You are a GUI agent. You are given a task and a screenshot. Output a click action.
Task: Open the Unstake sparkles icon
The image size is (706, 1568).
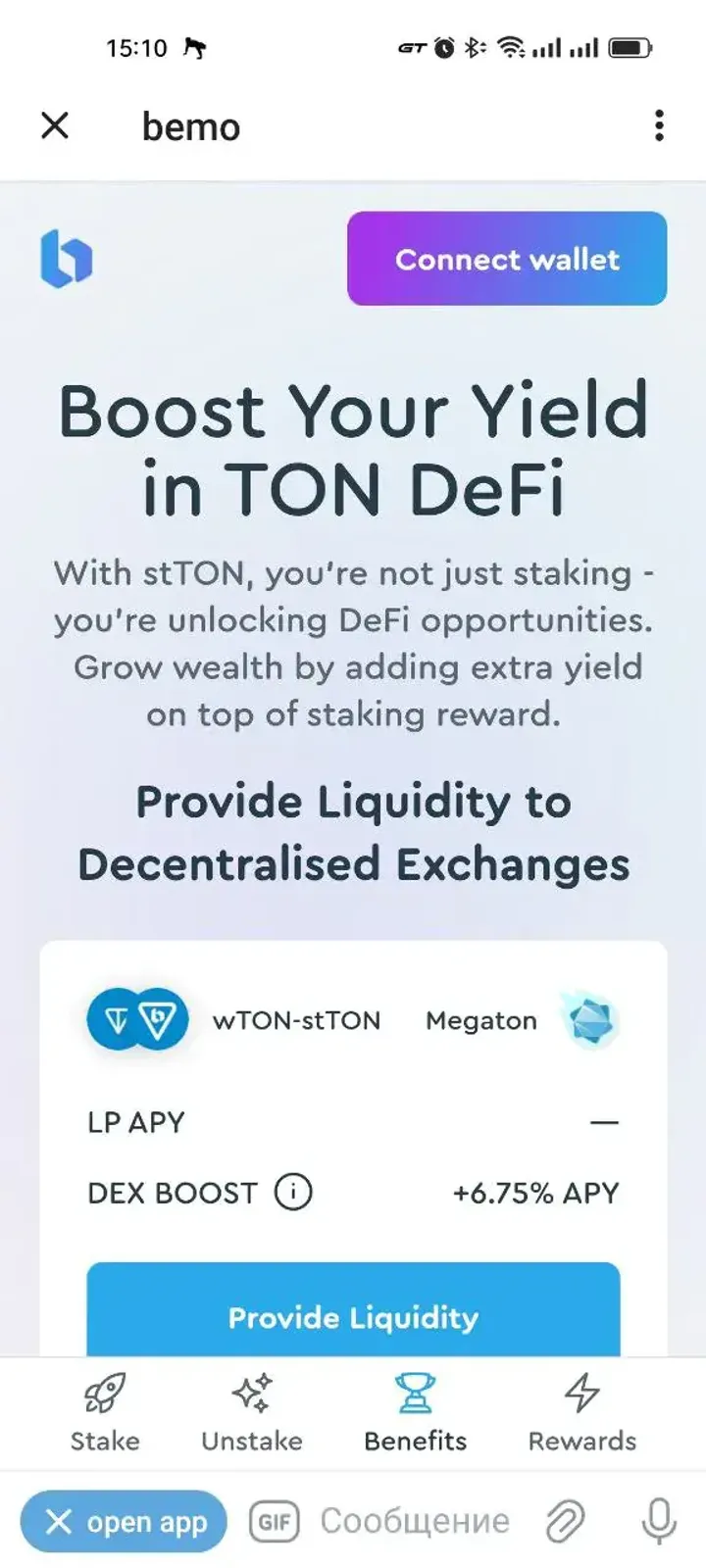point(251,1392)
